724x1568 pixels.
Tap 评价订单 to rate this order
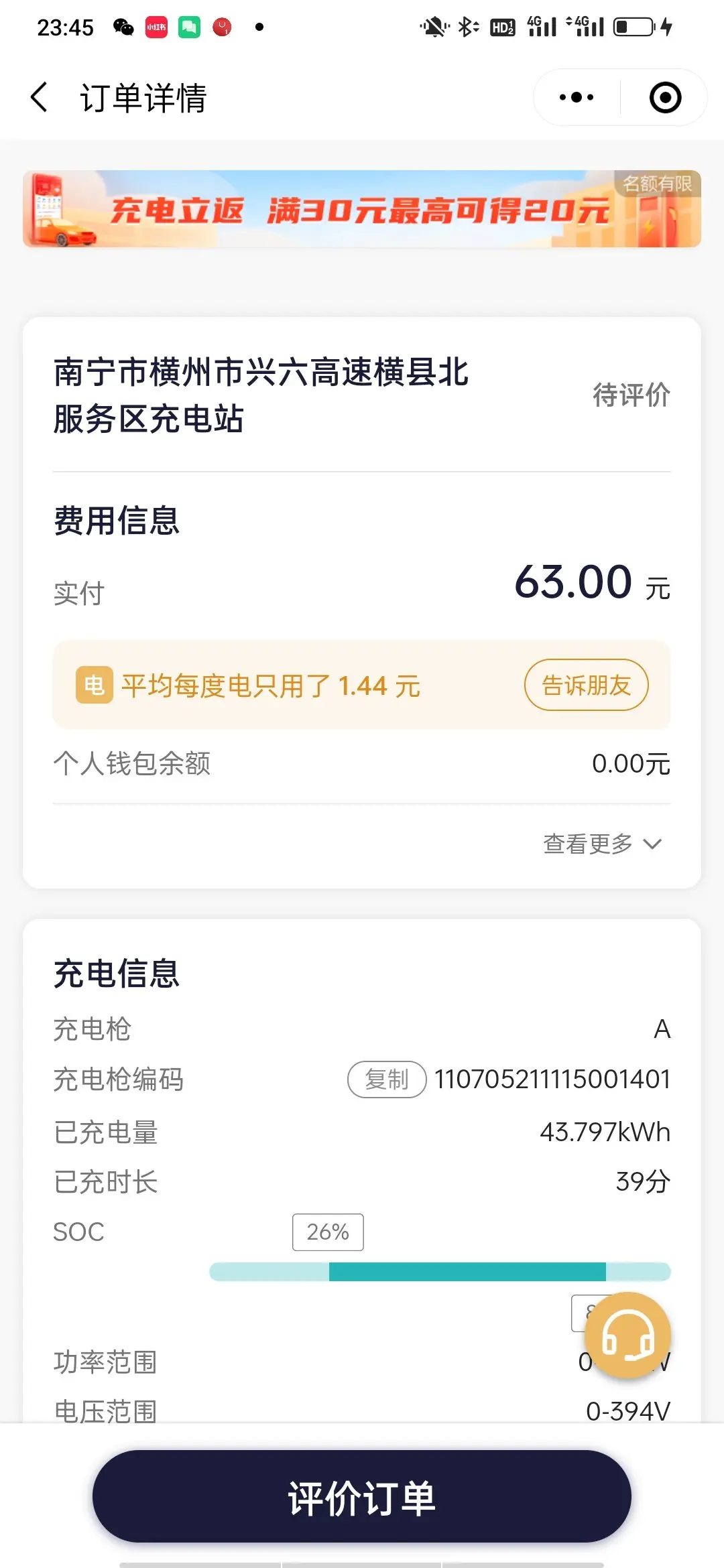tap(362, 1497)
